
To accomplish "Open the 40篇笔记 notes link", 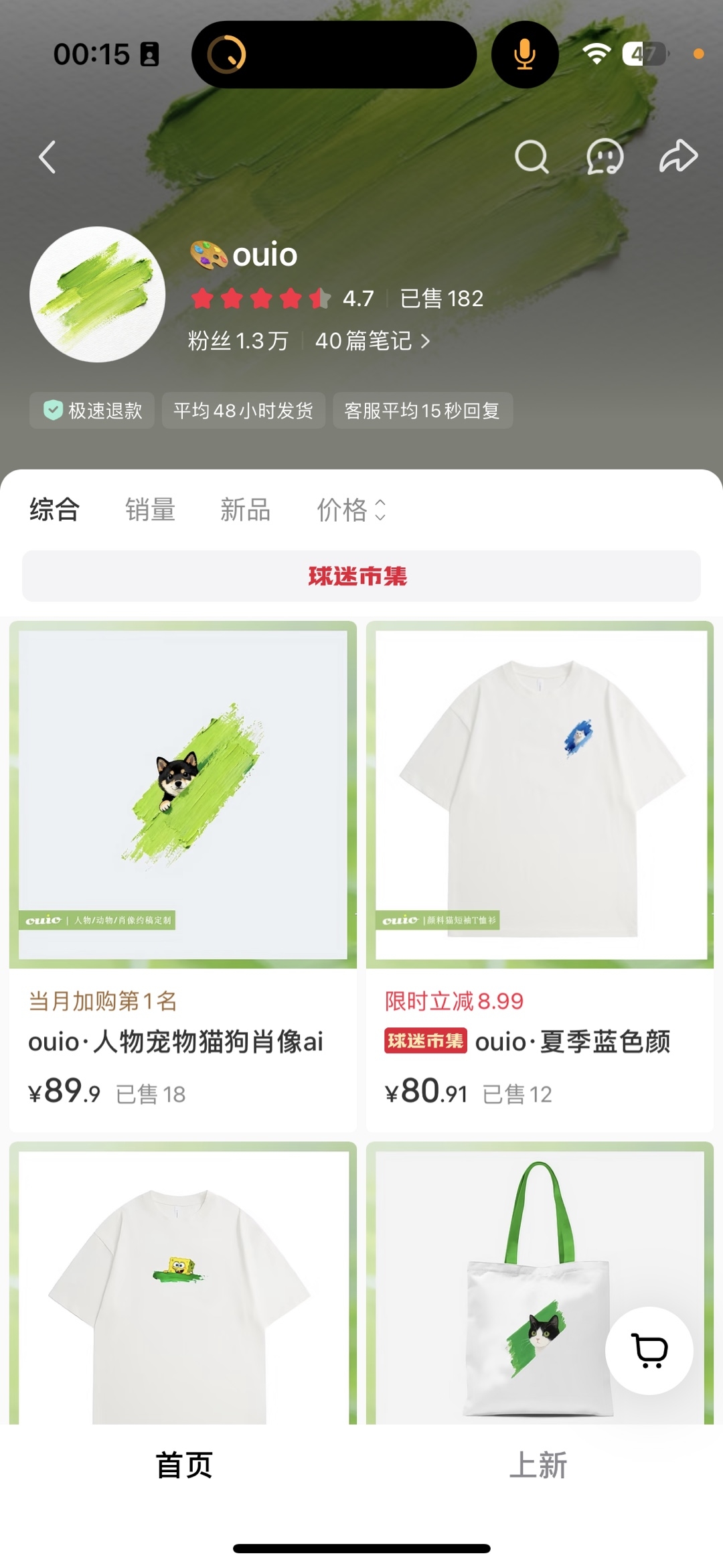I will pos(372,341).
